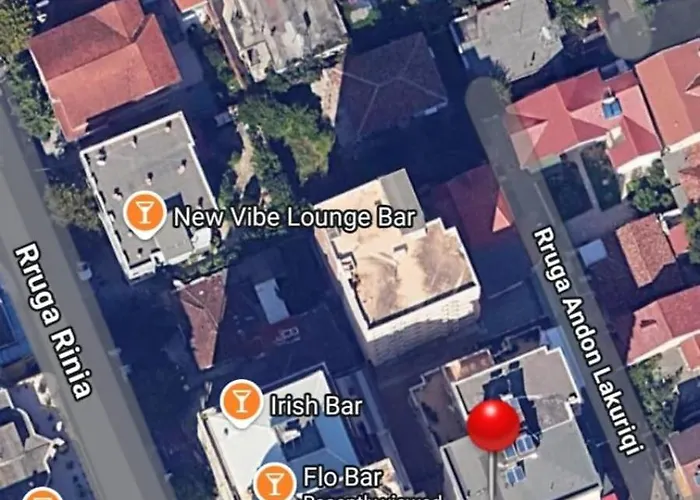Open the New Vibe Lounge Bar marker

145,213
